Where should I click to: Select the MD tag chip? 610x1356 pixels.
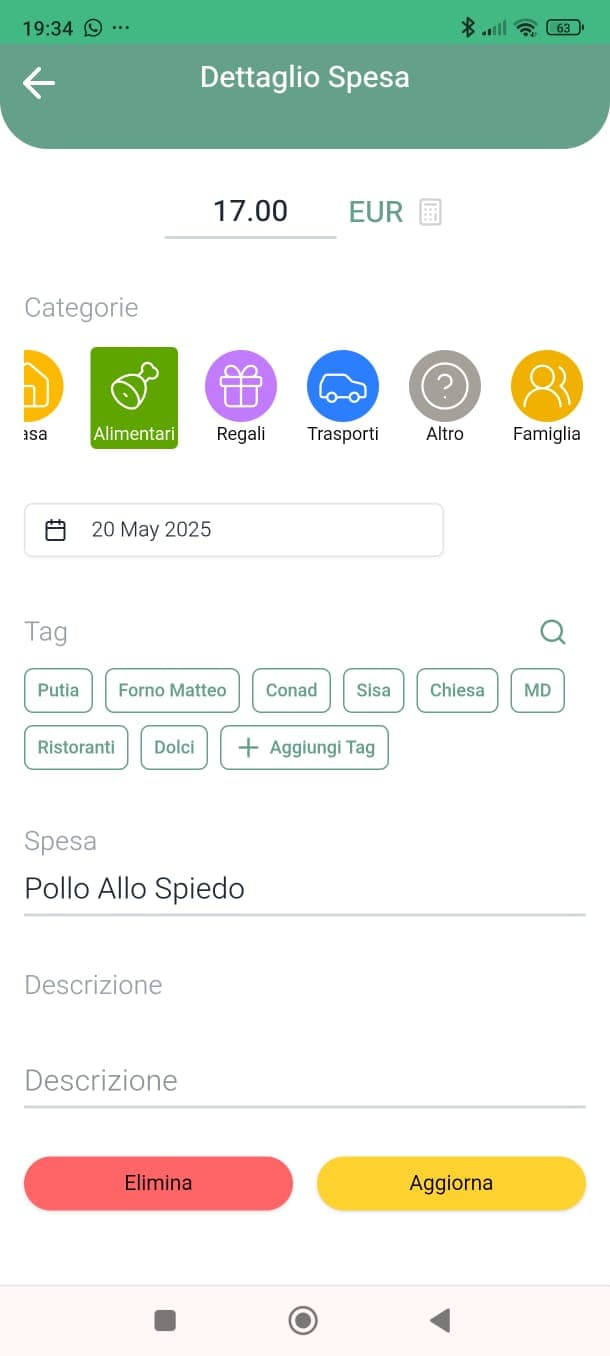click(537, 690)
